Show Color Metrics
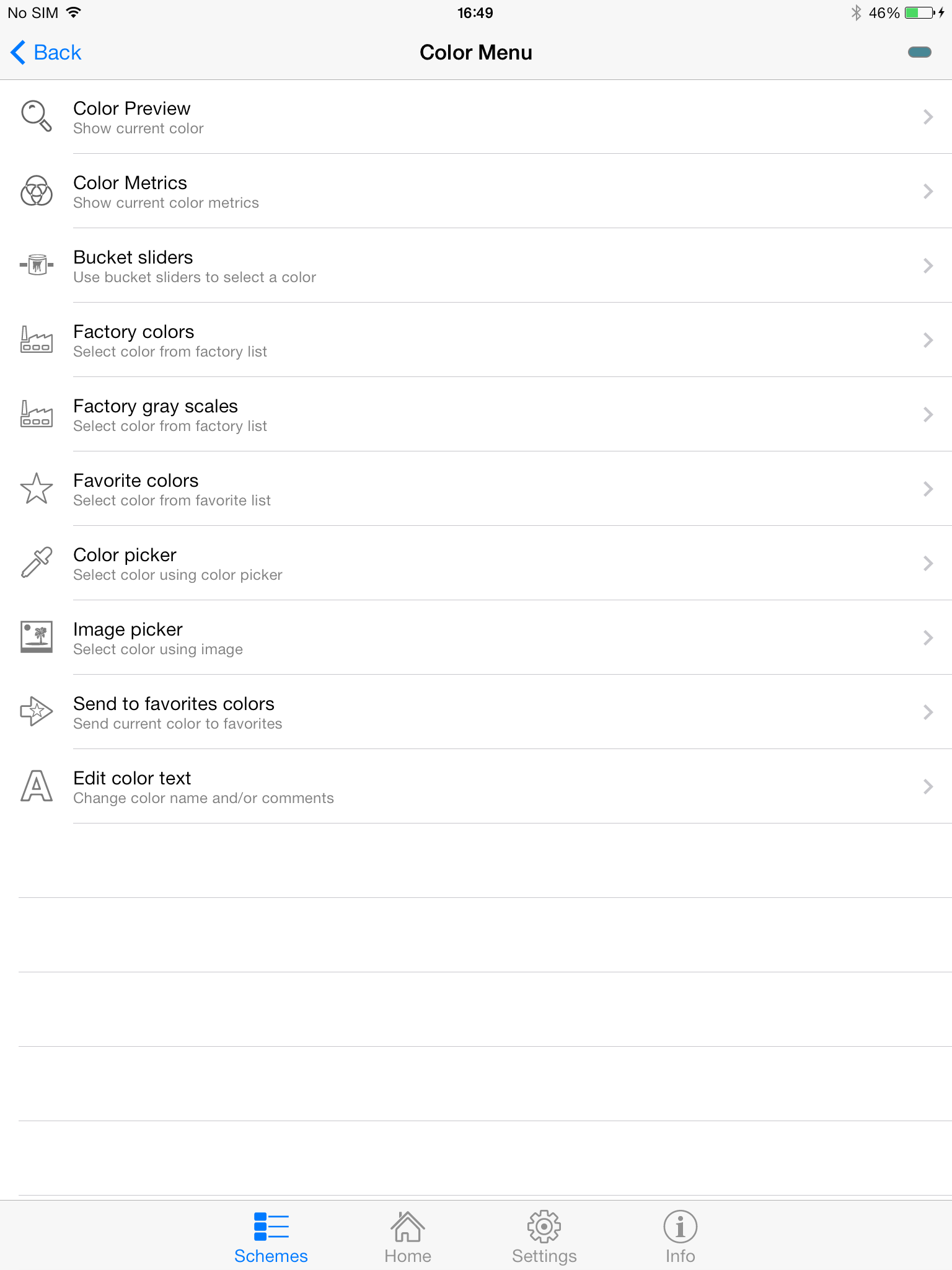The height and width of the screenshot is (1270, 952). tap(476, 192)
